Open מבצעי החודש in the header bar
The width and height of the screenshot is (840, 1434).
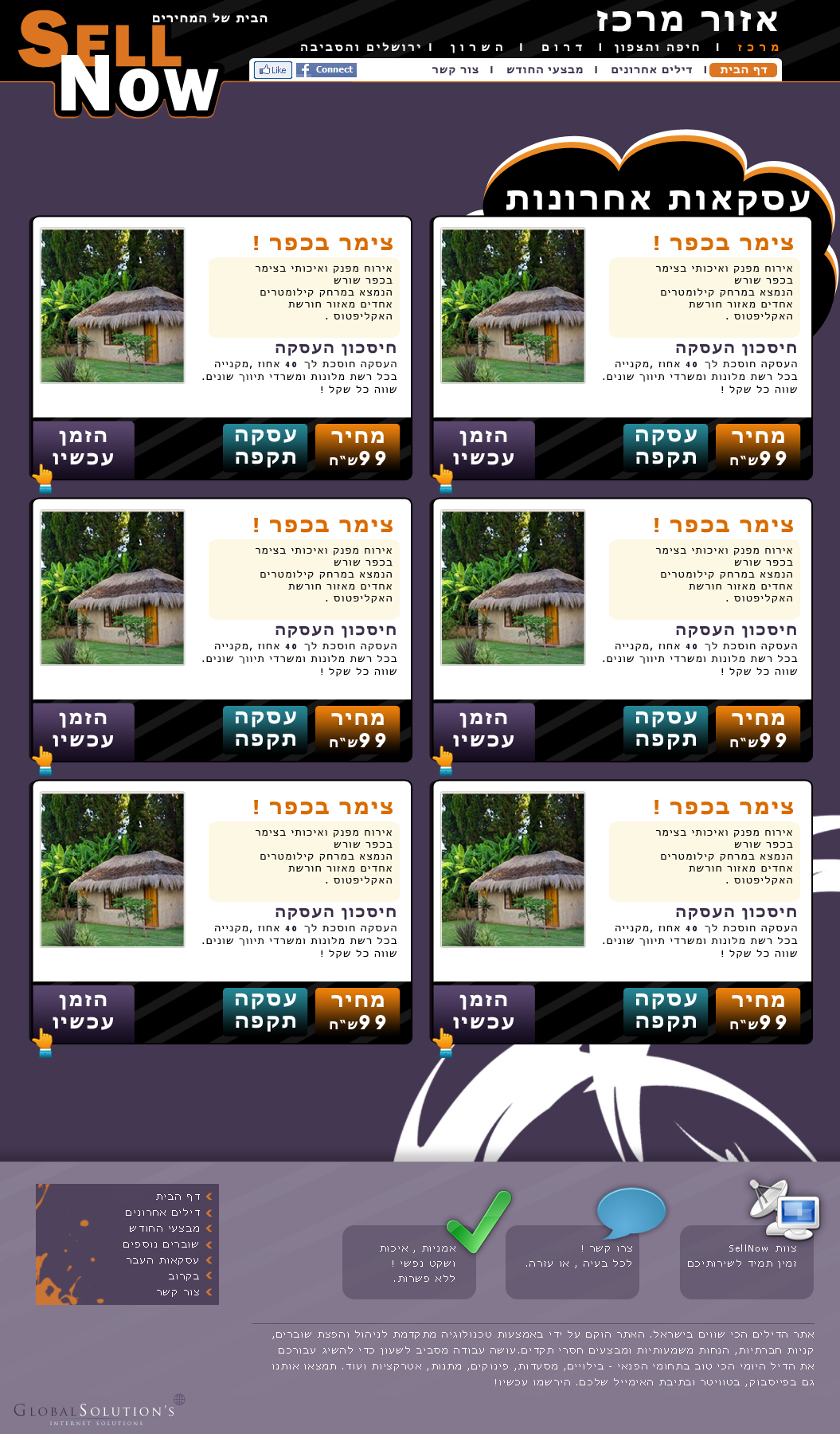point(545,70)
